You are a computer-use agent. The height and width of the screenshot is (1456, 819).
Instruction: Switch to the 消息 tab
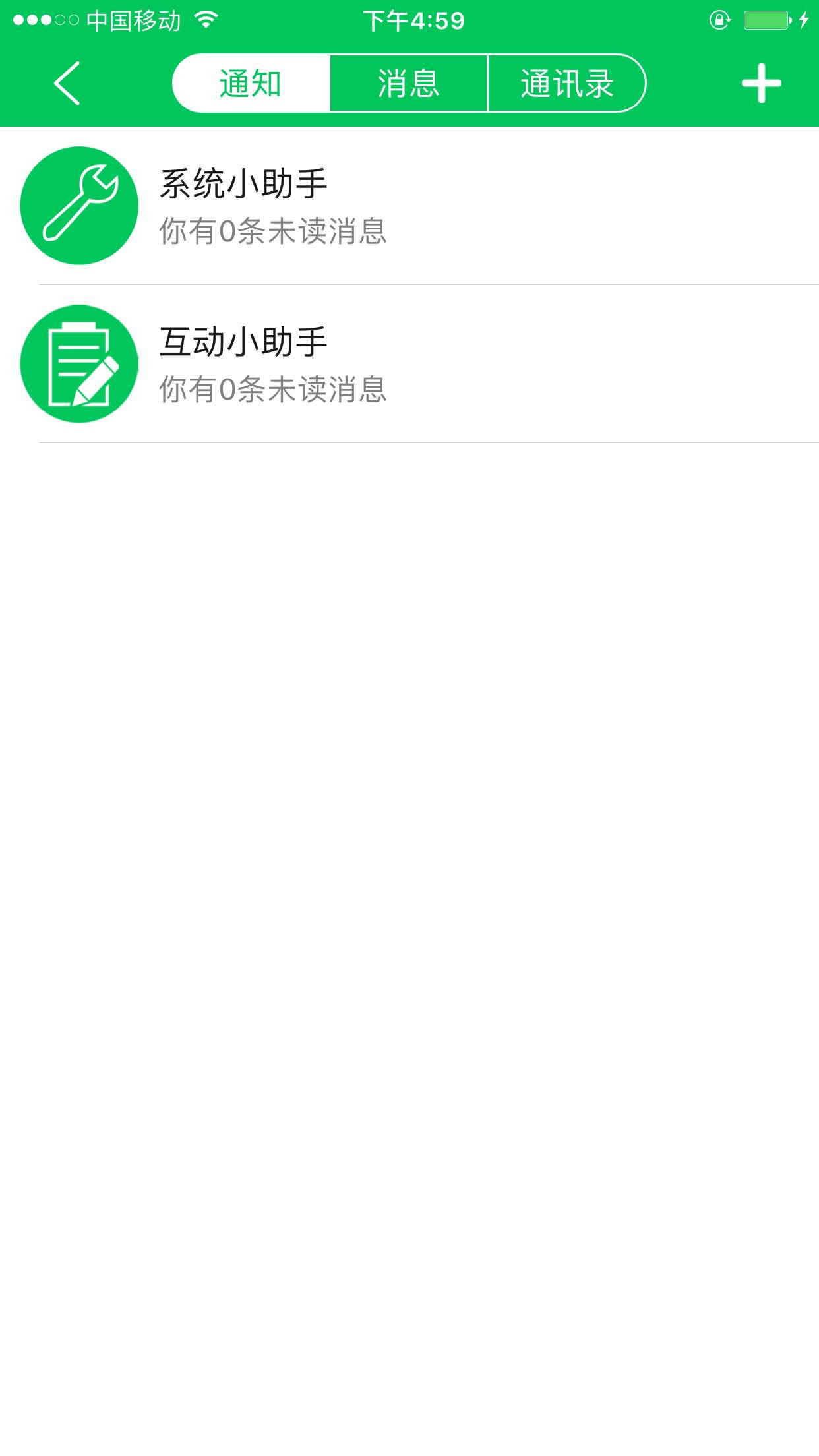click(408, 83)
